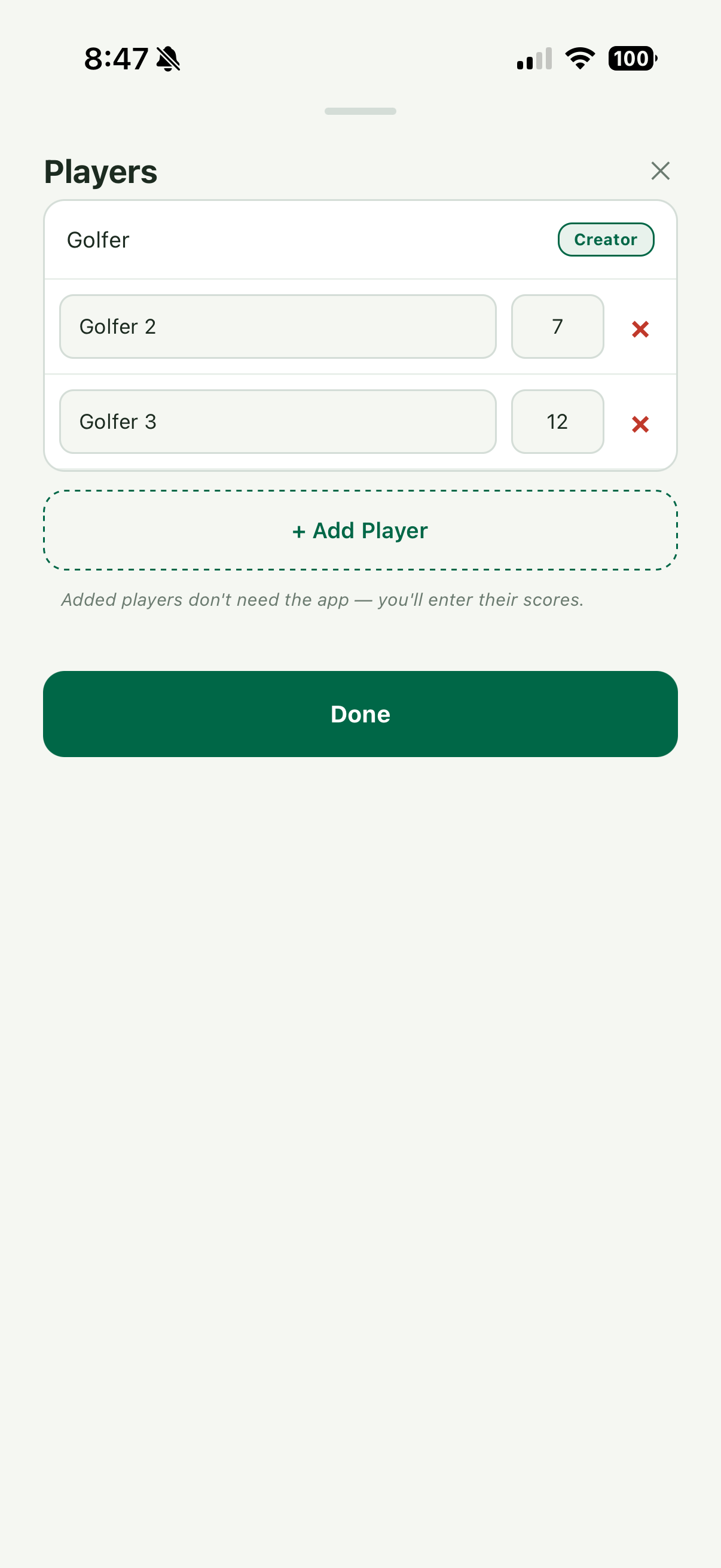The height and width of the screenshot is (1568, 721).
Task: Click the X icon to close the Players sheet
Action: (x=659, y=171)
